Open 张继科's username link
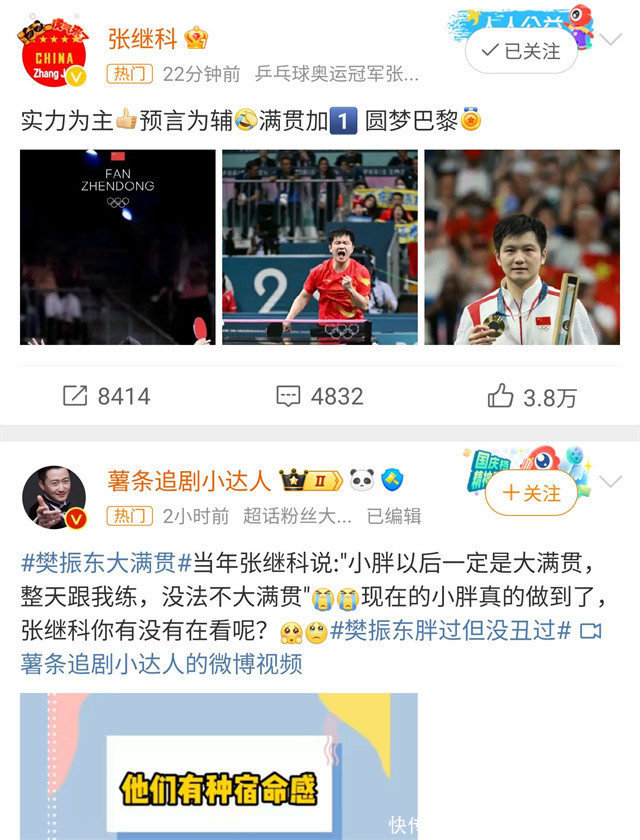640x840 pixels. pyautogui.click(x=143, y=39)
